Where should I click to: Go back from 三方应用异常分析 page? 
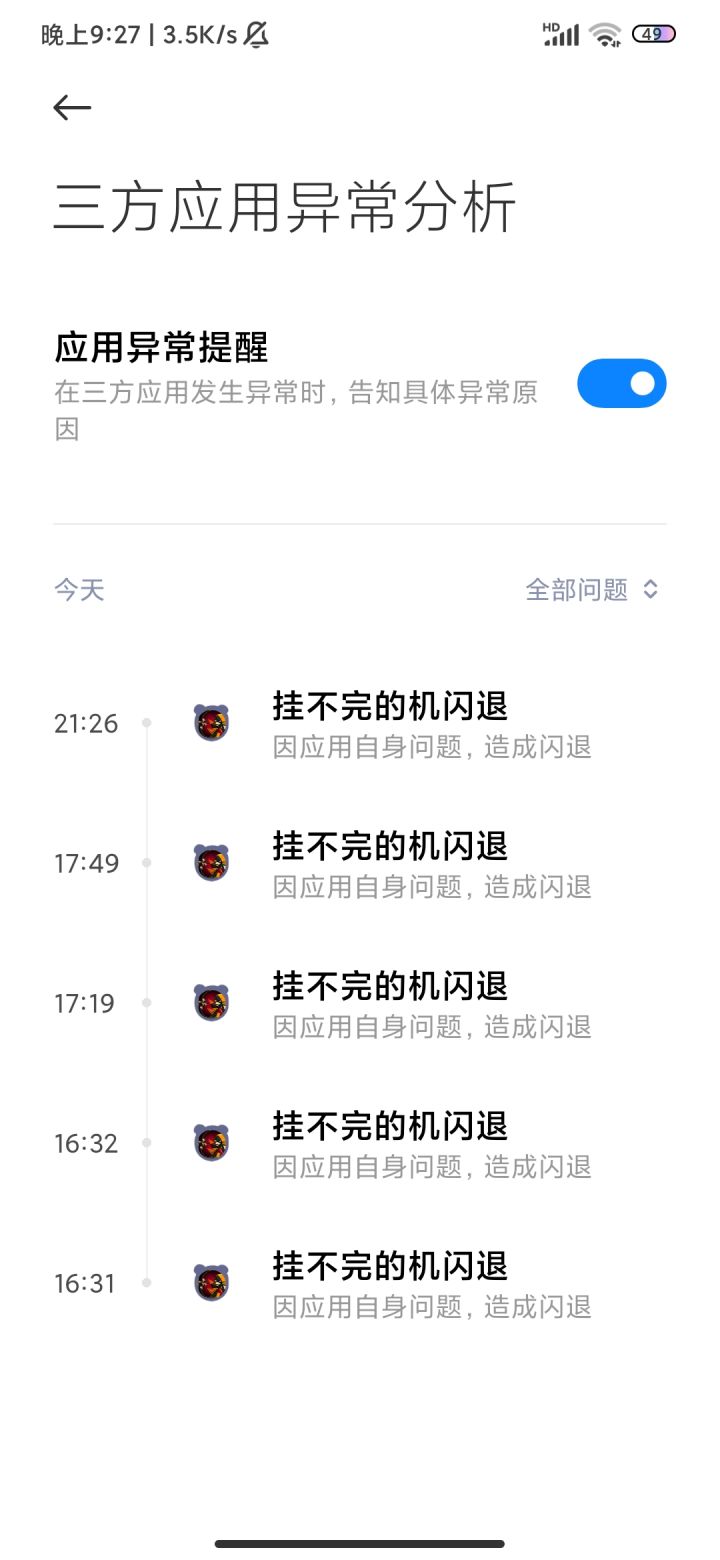point(72,108)
